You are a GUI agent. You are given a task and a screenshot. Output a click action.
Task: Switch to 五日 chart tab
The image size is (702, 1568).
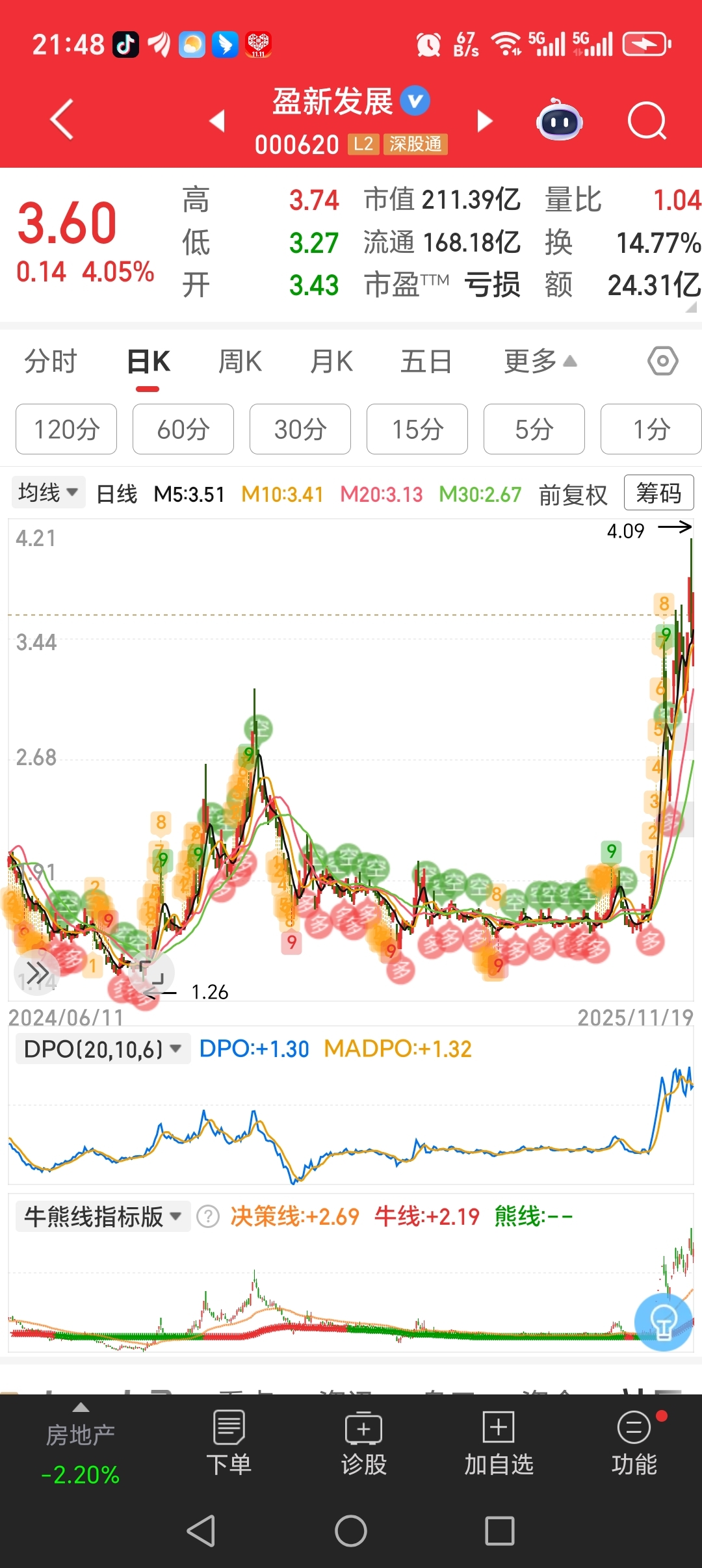[x=426, y=361]
